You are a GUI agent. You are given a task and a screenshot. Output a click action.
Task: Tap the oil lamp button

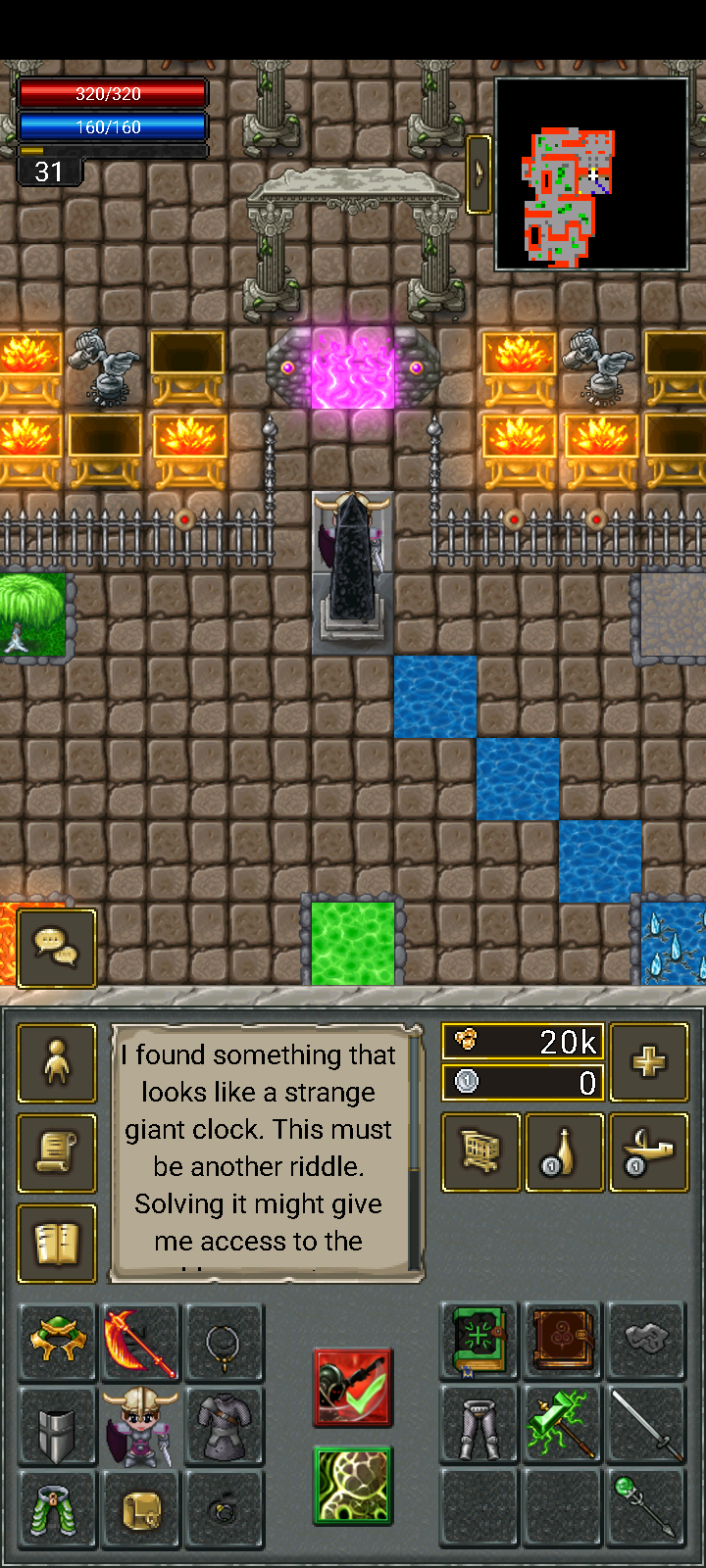648,1152
